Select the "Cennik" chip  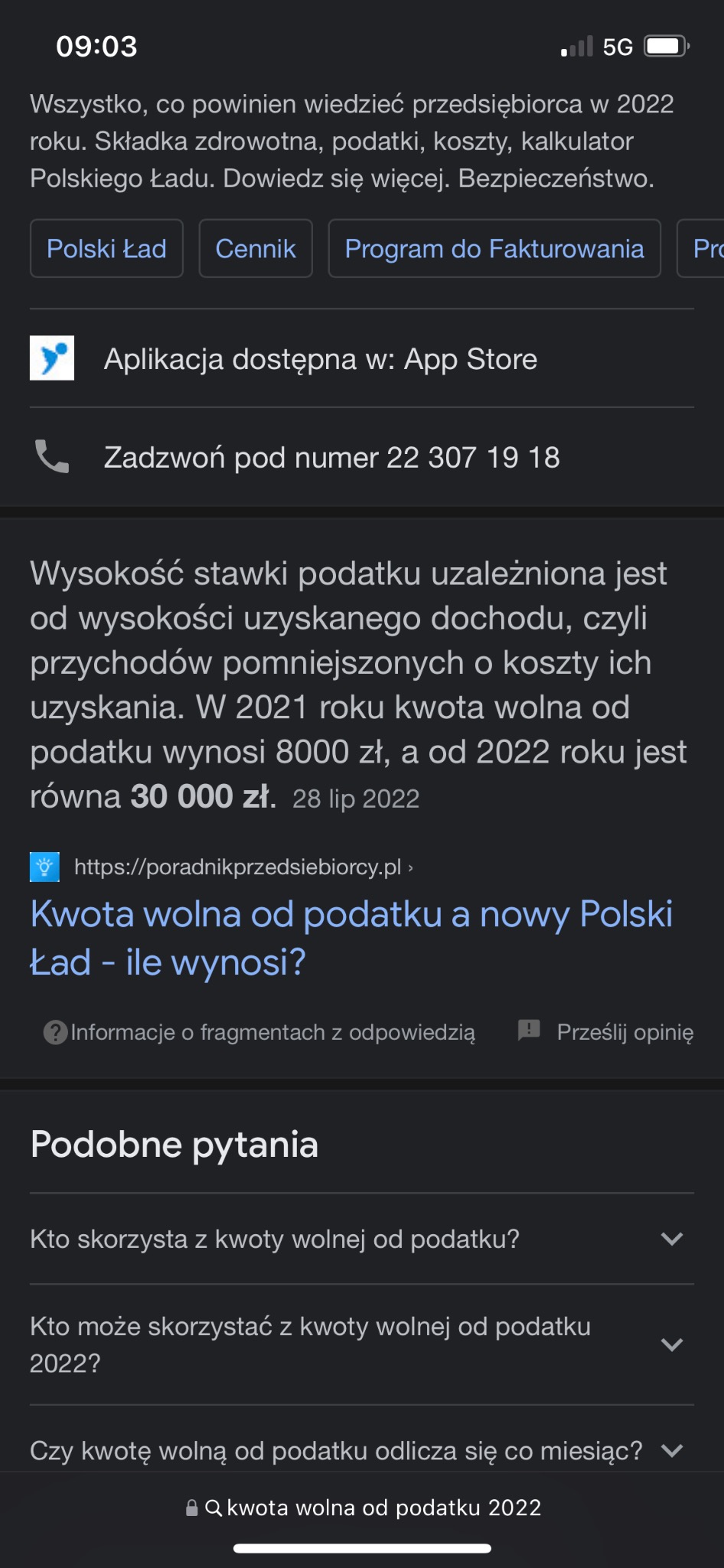pos(255,248)
